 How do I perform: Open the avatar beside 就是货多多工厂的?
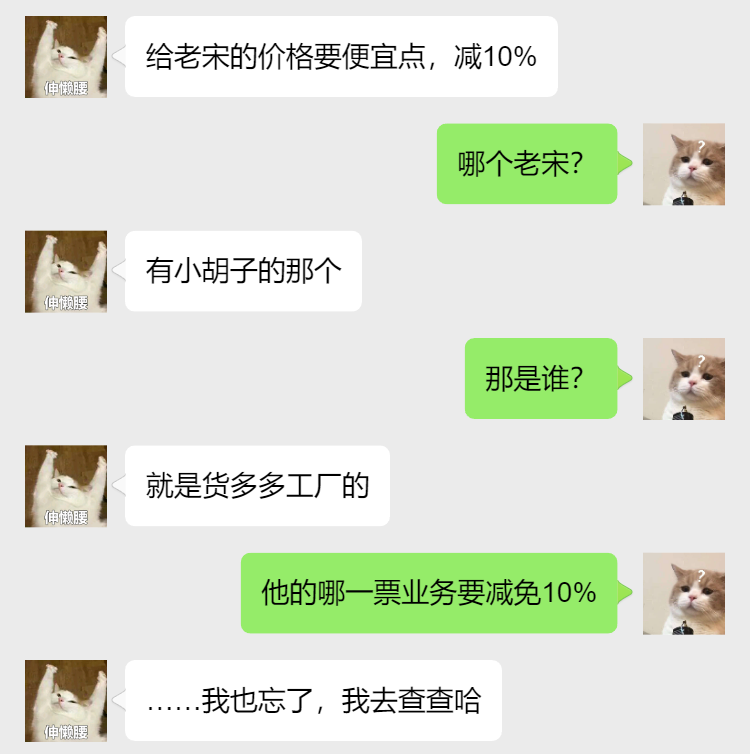coord(65,486)
